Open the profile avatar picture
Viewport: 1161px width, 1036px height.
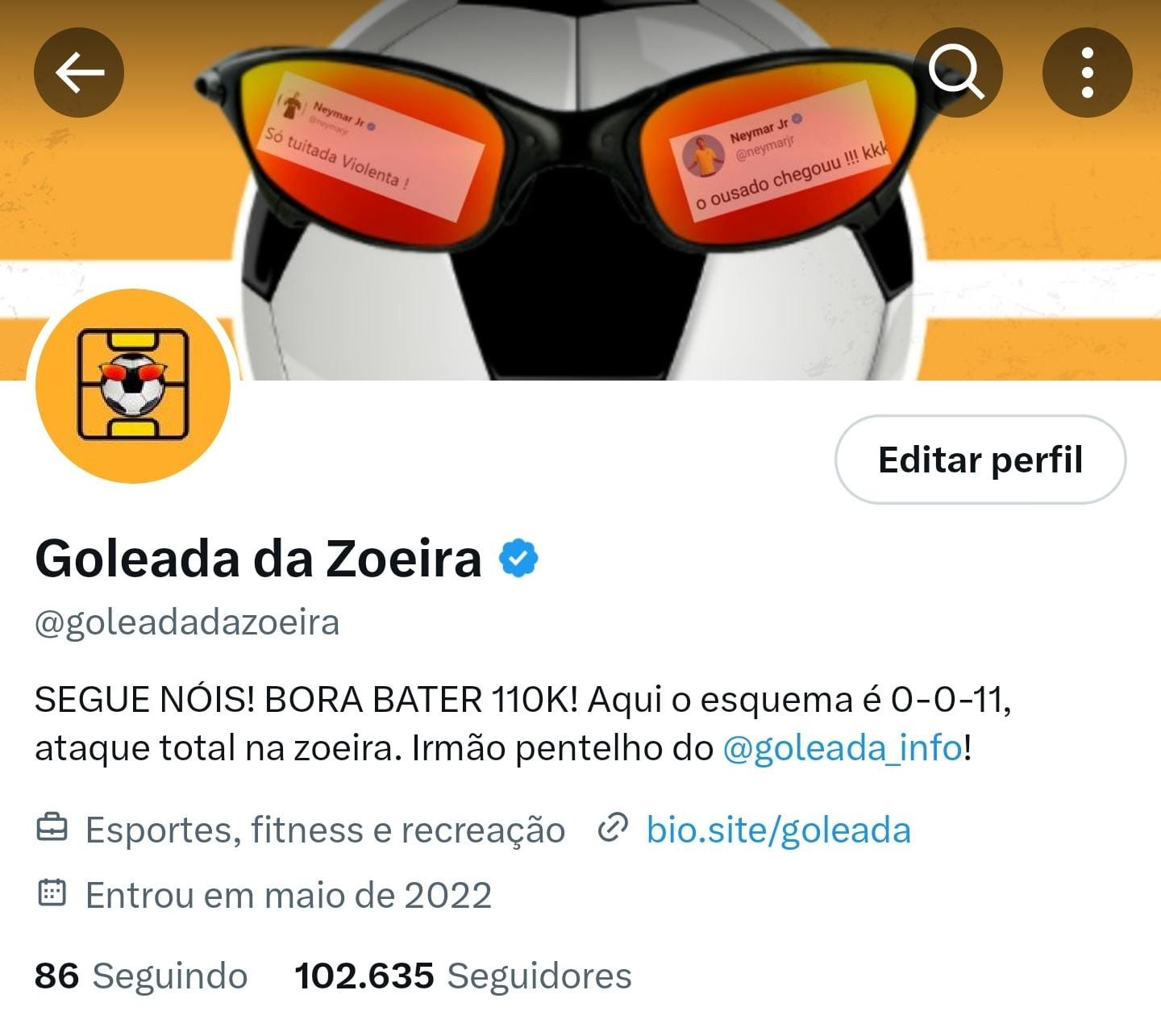pos(133,385)
